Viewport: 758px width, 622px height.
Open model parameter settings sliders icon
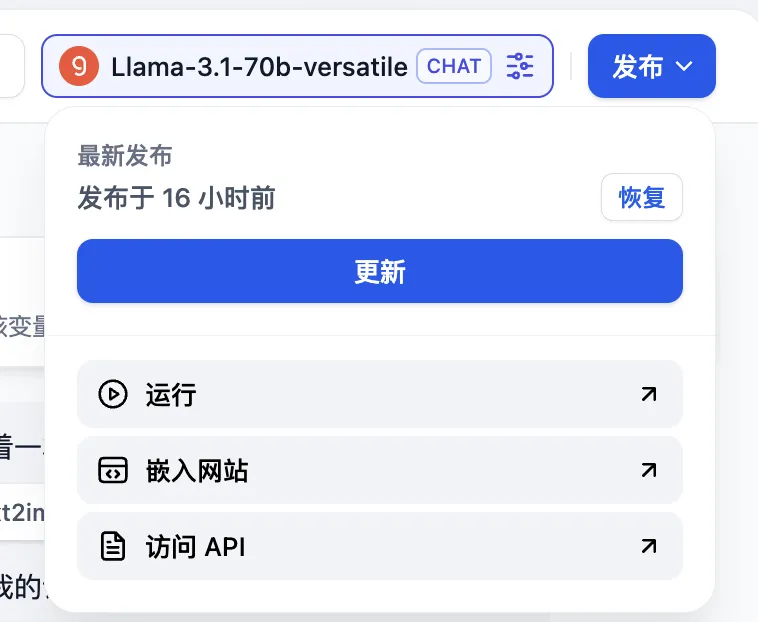coord(520,67)
